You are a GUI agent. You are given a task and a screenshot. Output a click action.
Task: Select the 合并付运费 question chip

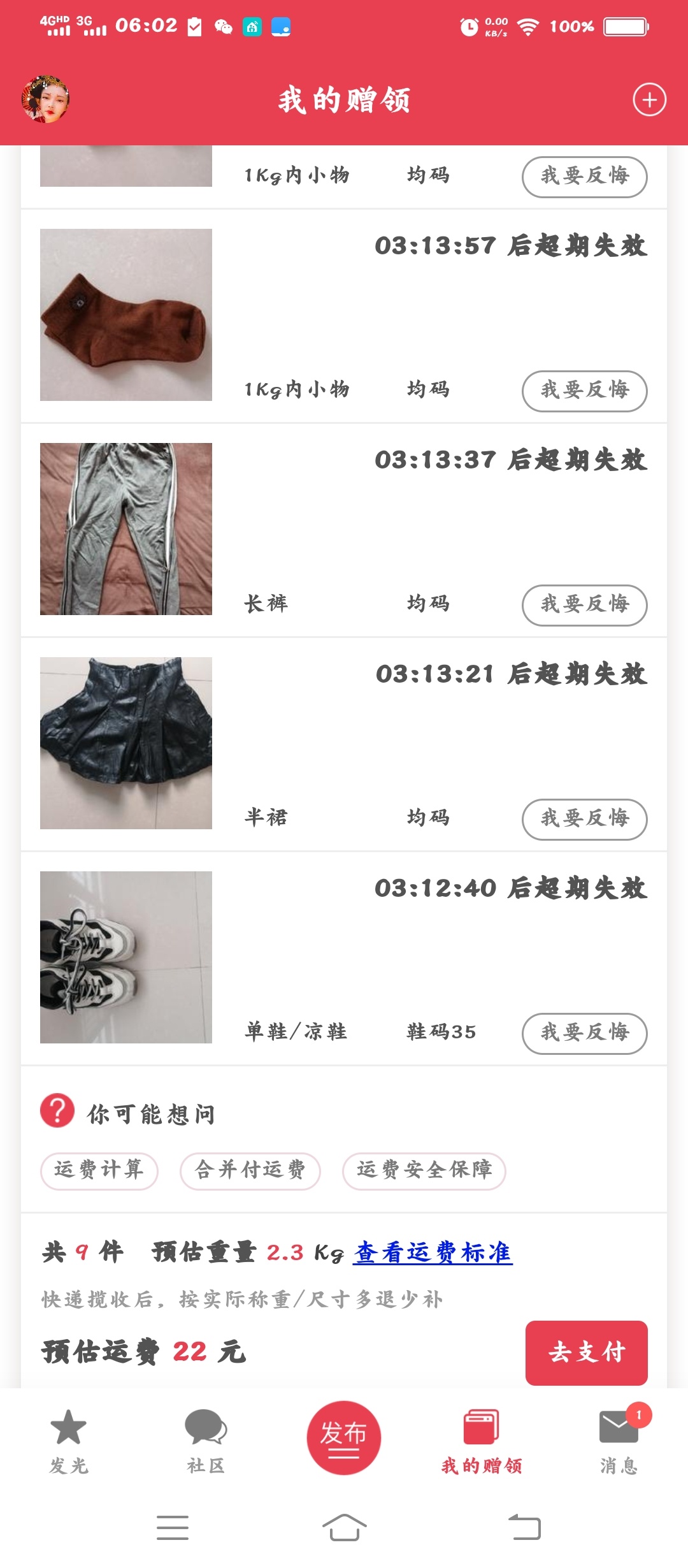point(250,1171)
